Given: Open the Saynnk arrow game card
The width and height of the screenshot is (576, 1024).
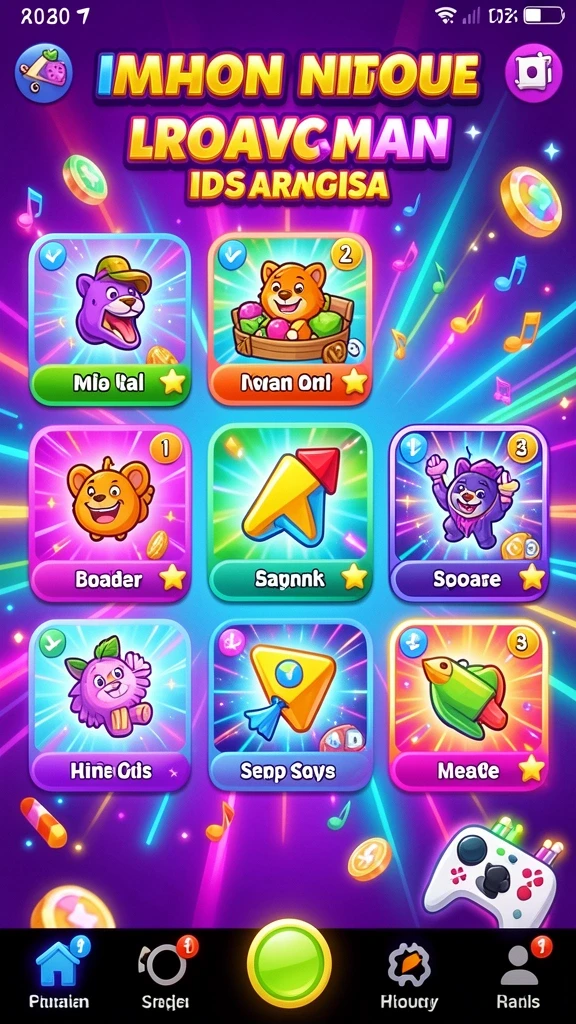Looking at the screenshot, I should 290,513.
